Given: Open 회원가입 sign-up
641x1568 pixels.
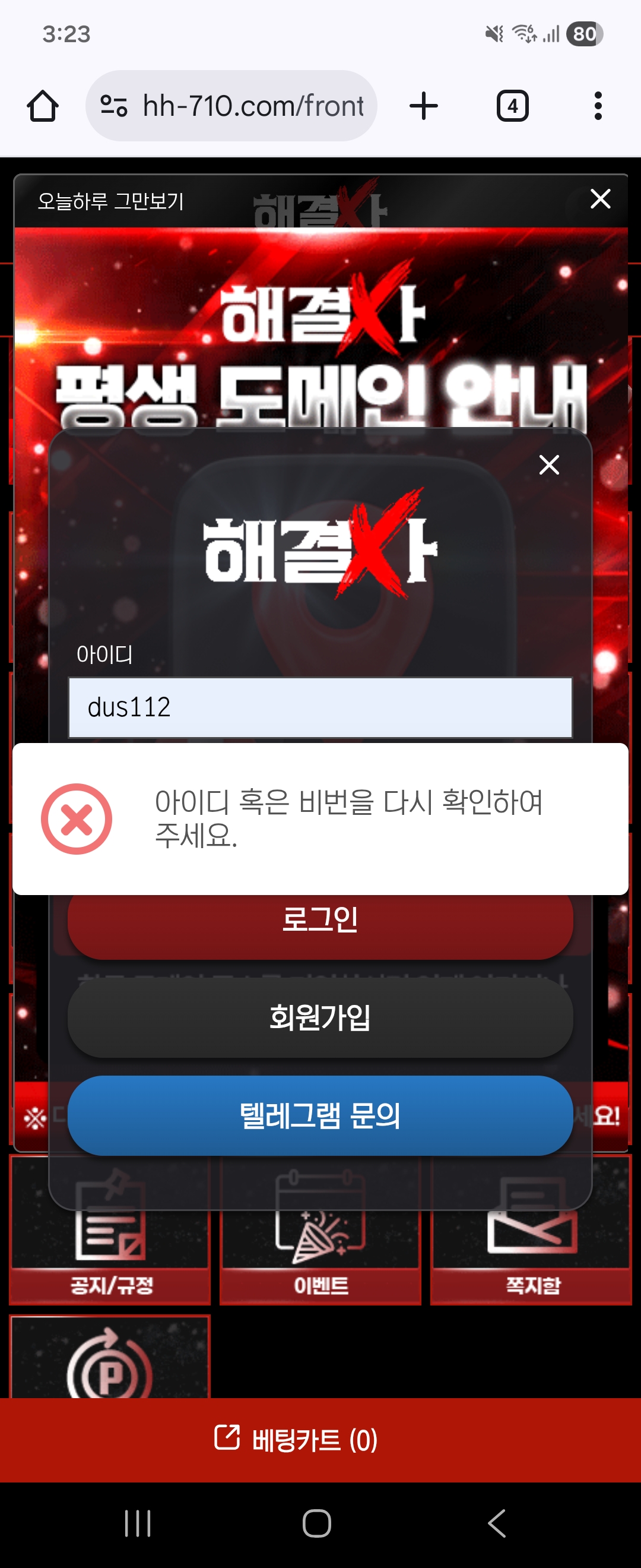Looking at the screenshot, I should click(x=320, y=1017).
